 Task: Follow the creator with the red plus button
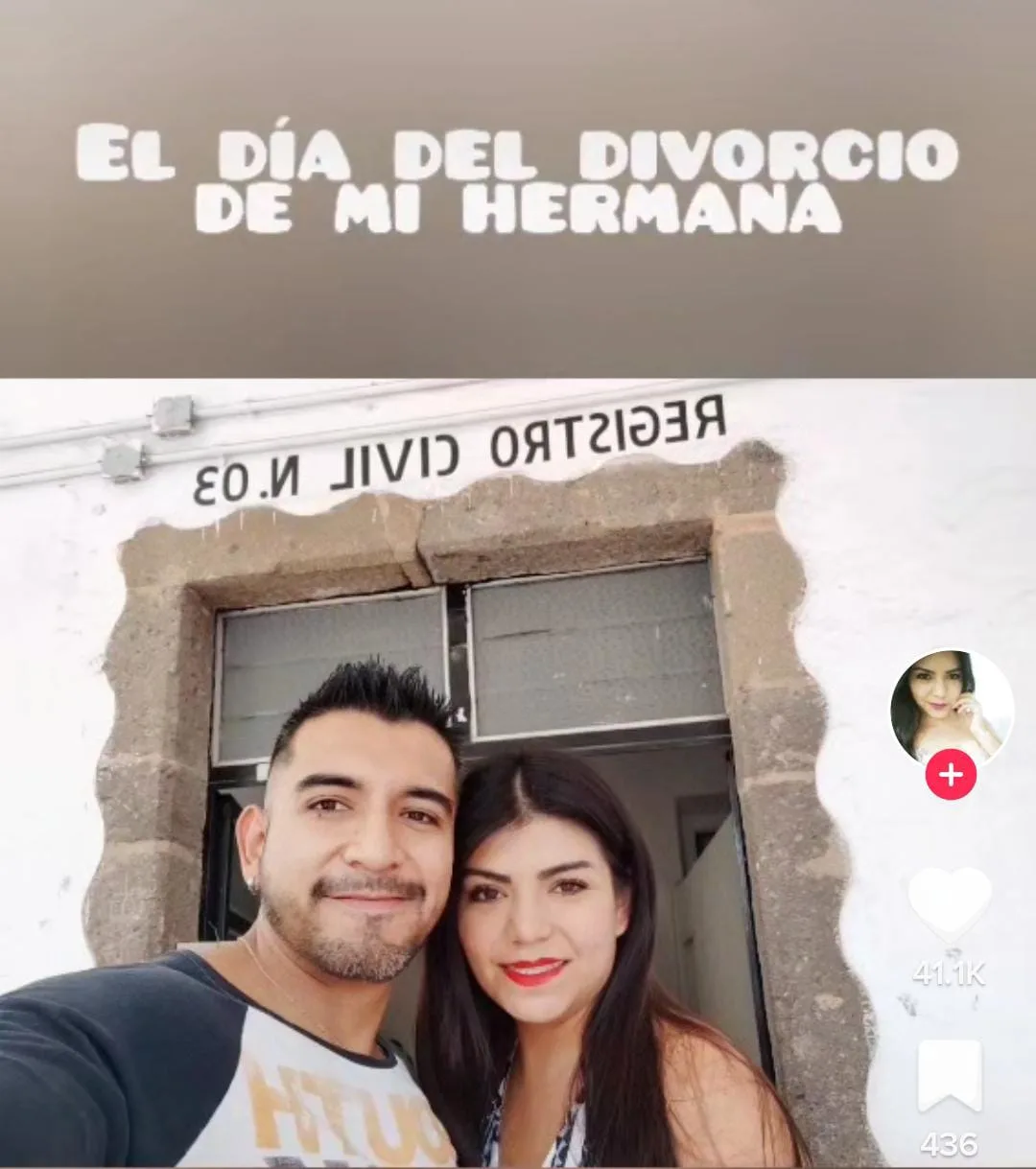pos(951,775)
